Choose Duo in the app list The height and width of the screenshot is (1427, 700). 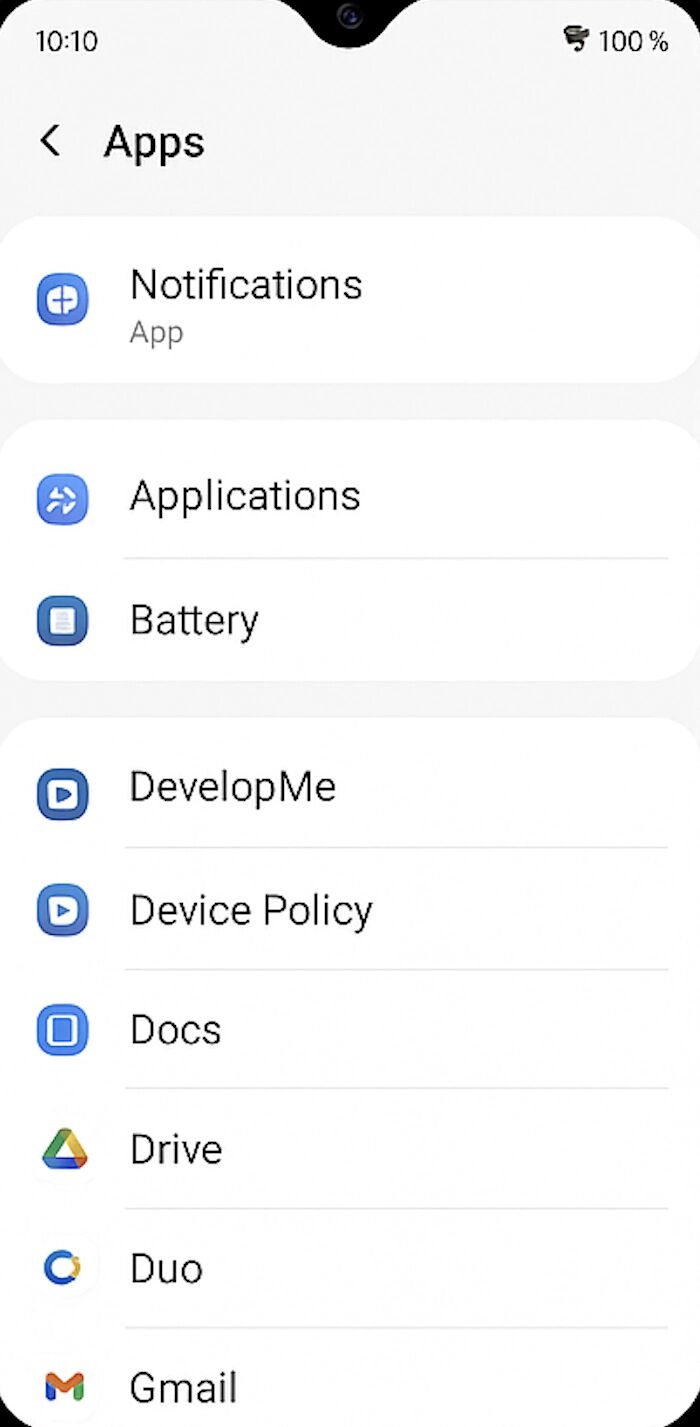point(350,1269)
